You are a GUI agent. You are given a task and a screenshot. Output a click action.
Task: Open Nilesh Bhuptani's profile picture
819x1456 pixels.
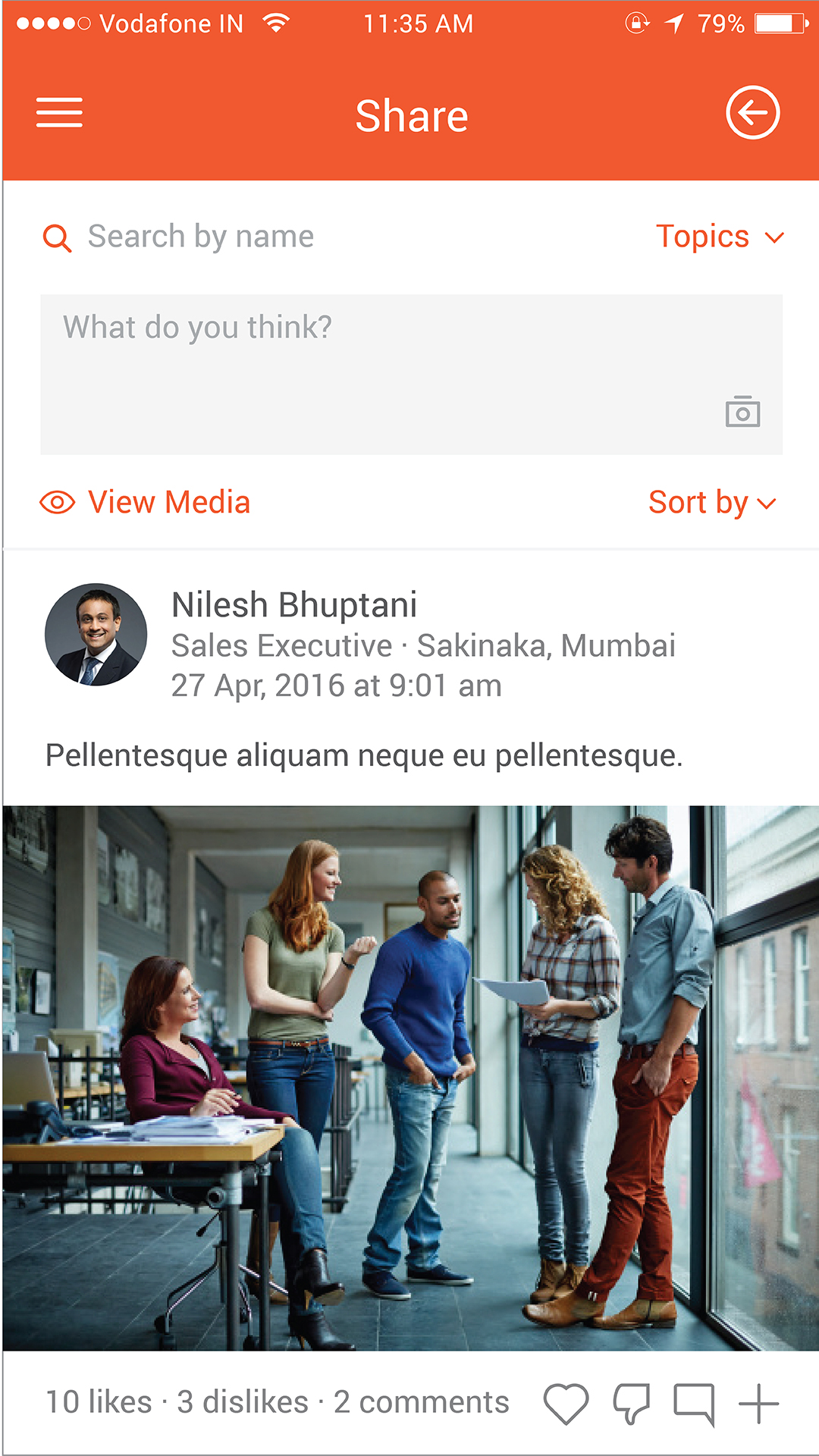(96, 635)
